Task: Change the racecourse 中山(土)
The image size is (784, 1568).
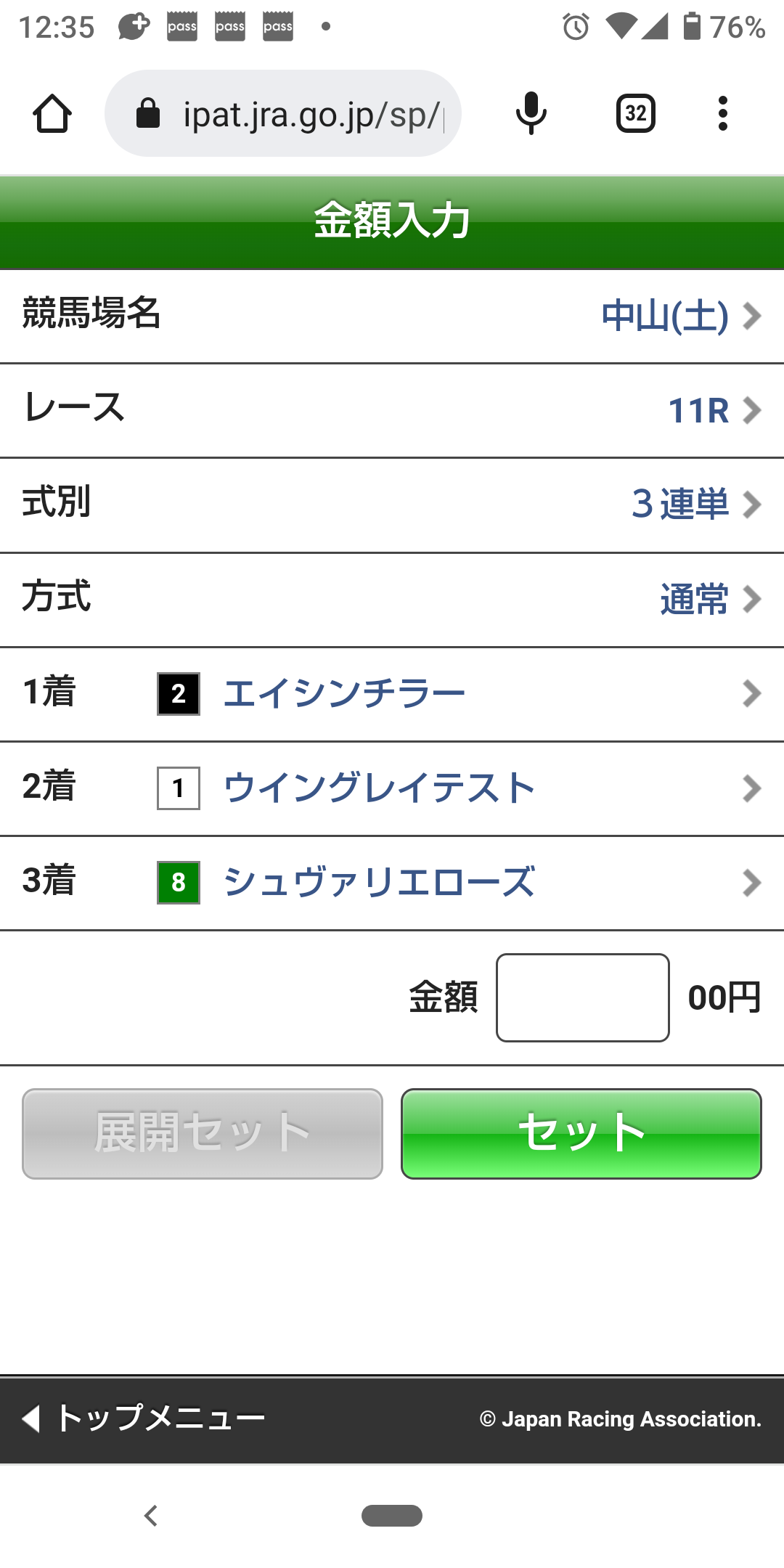Action: pyautogui.click(x=681, y=316)
